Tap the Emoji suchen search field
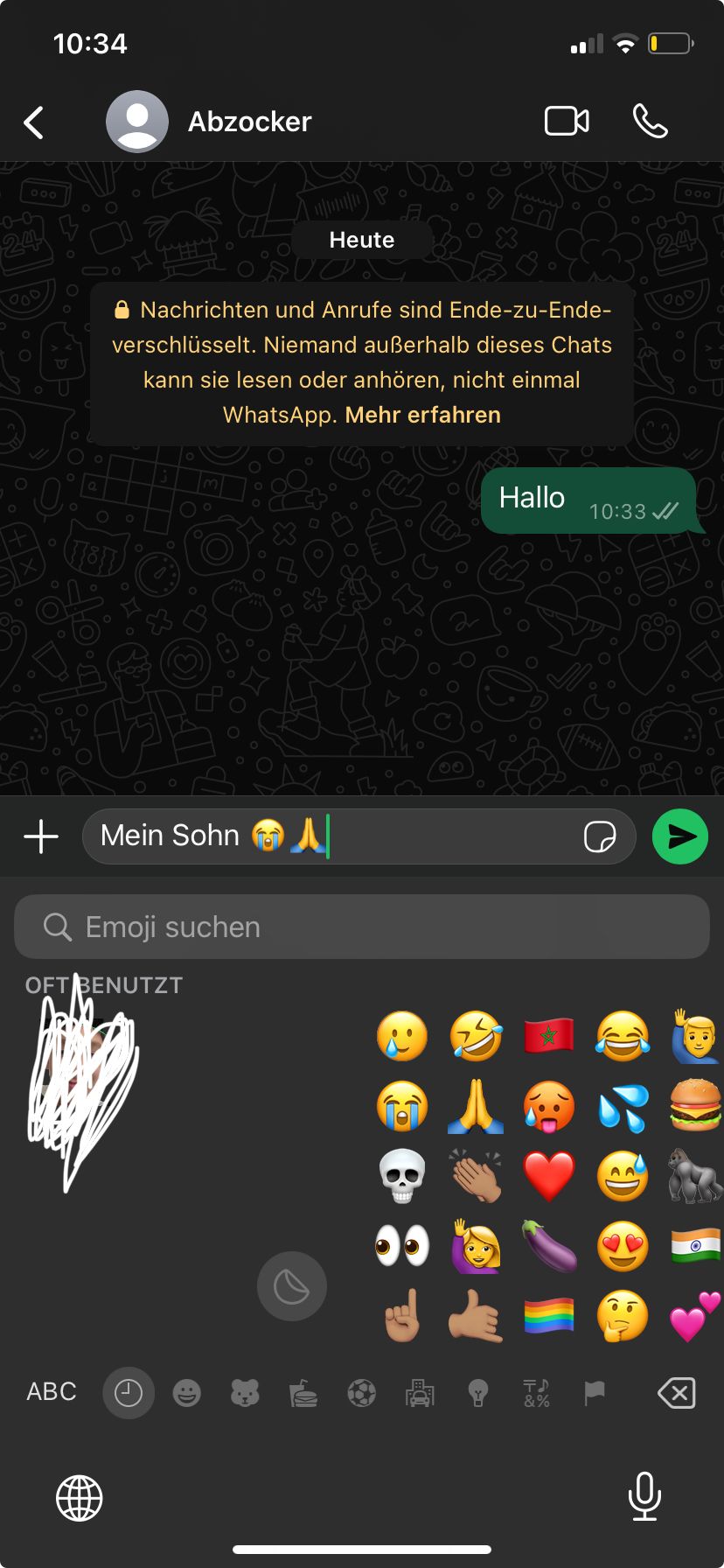 point(361,927)
